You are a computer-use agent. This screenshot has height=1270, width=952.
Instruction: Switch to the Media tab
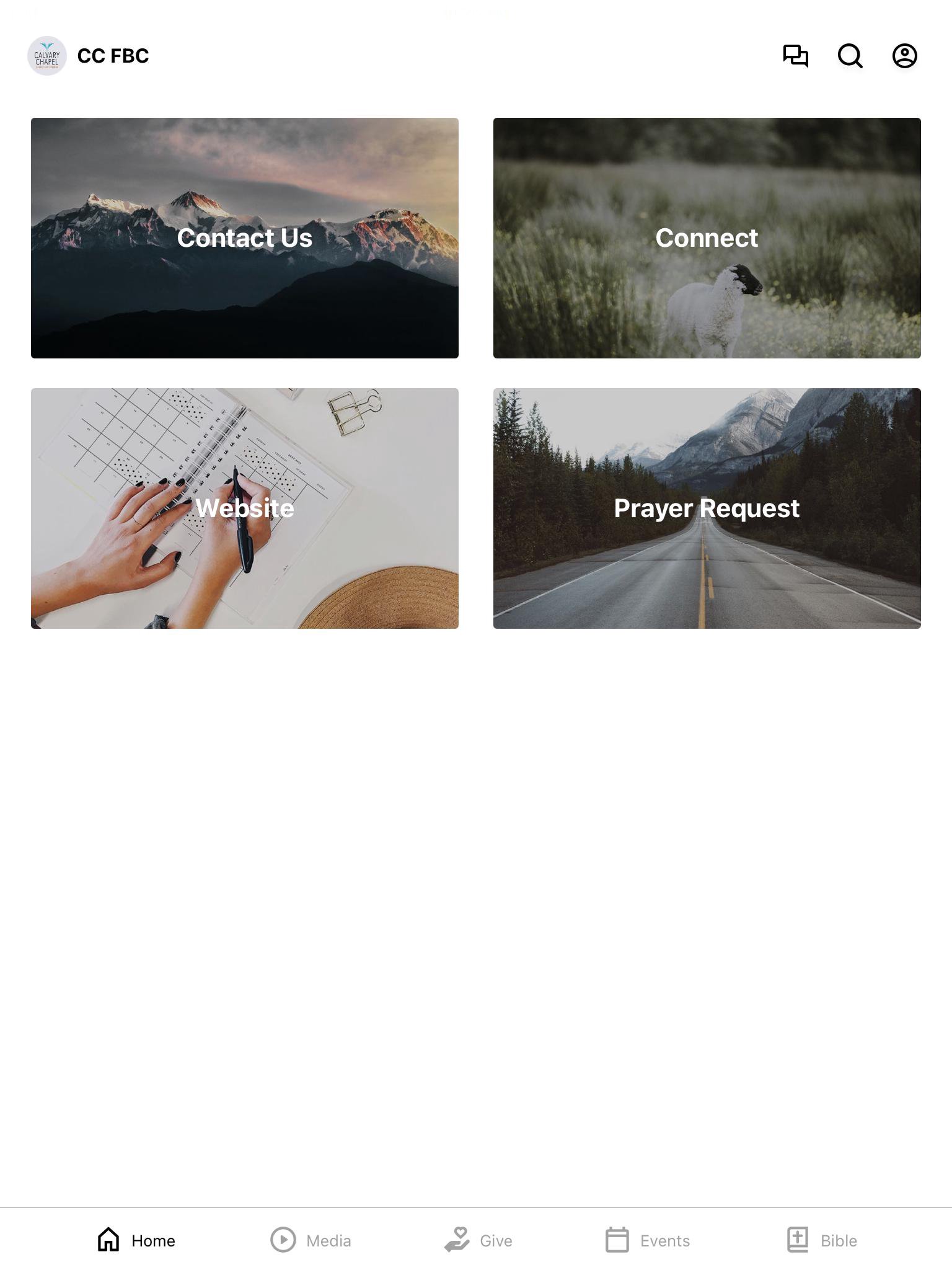311,1240
